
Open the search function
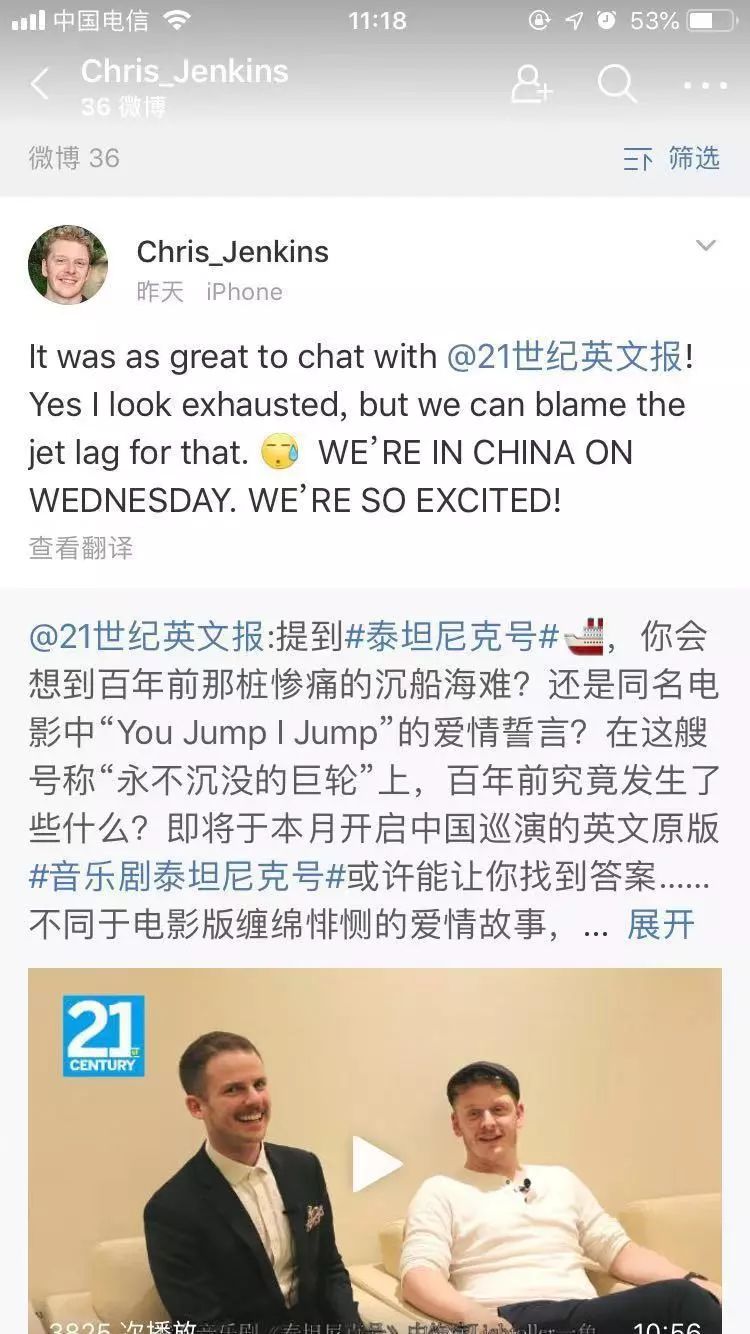[618, 84]
